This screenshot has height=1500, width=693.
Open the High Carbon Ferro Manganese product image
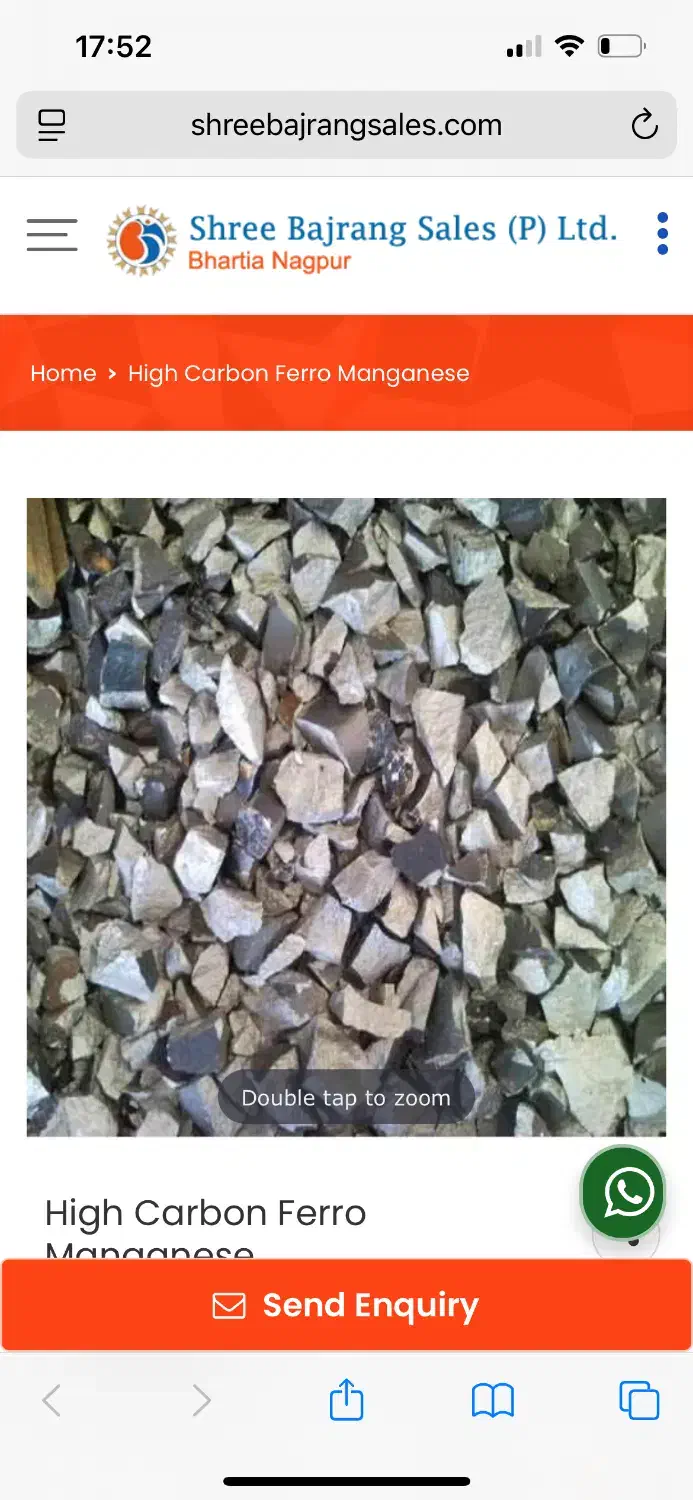346,816
